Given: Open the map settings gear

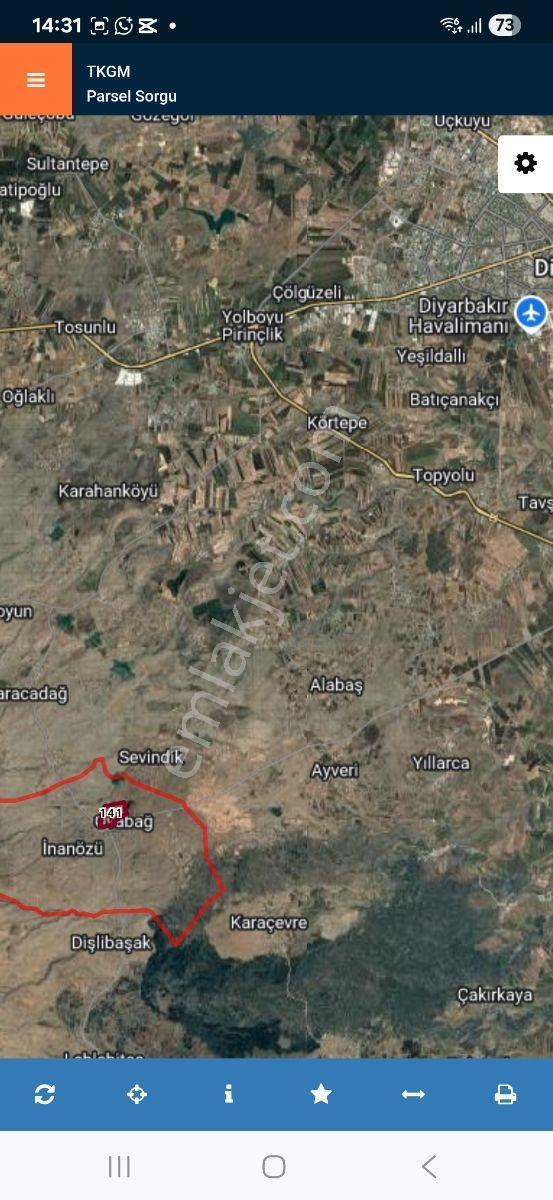Looking at the screenshot, I should coord(525,164).
